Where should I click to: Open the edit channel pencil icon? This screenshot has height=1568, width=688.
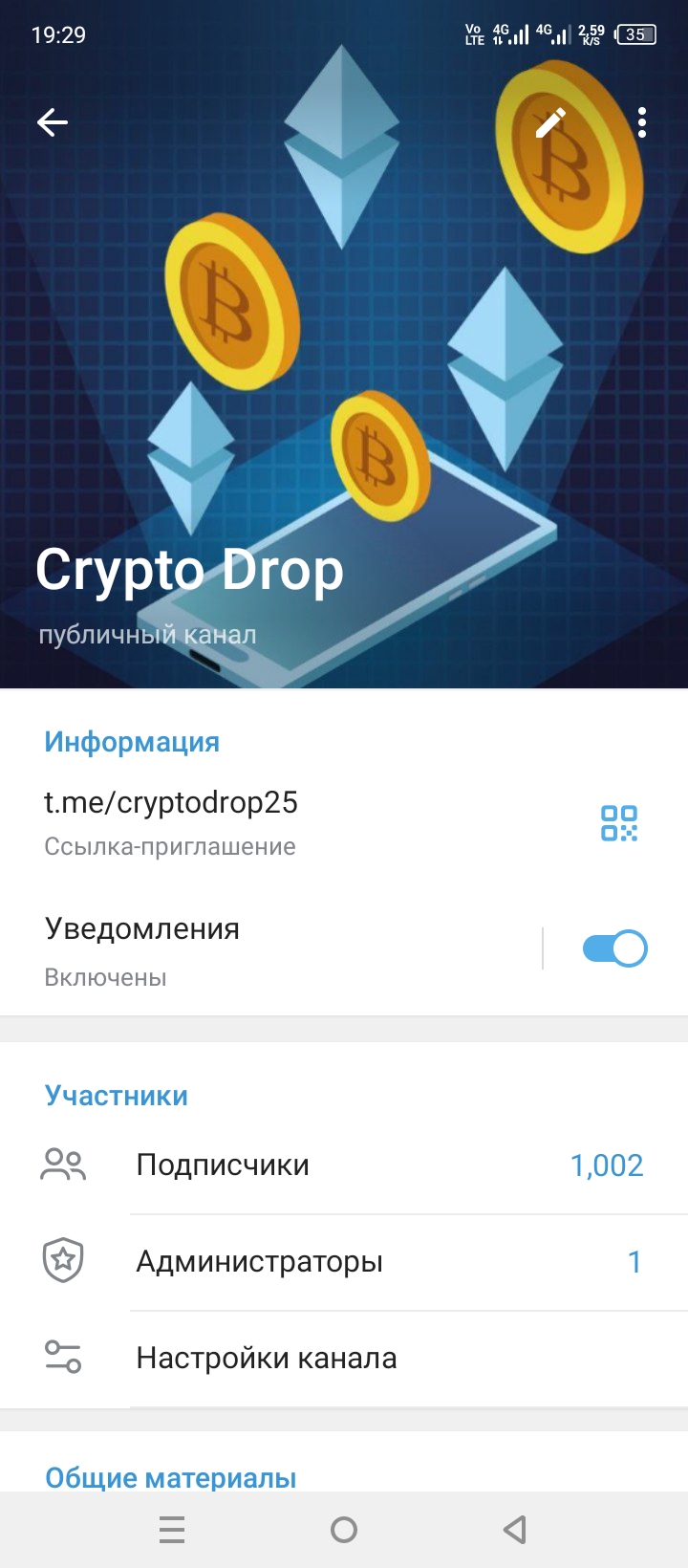pyautogui.click(x=552, y=122)
